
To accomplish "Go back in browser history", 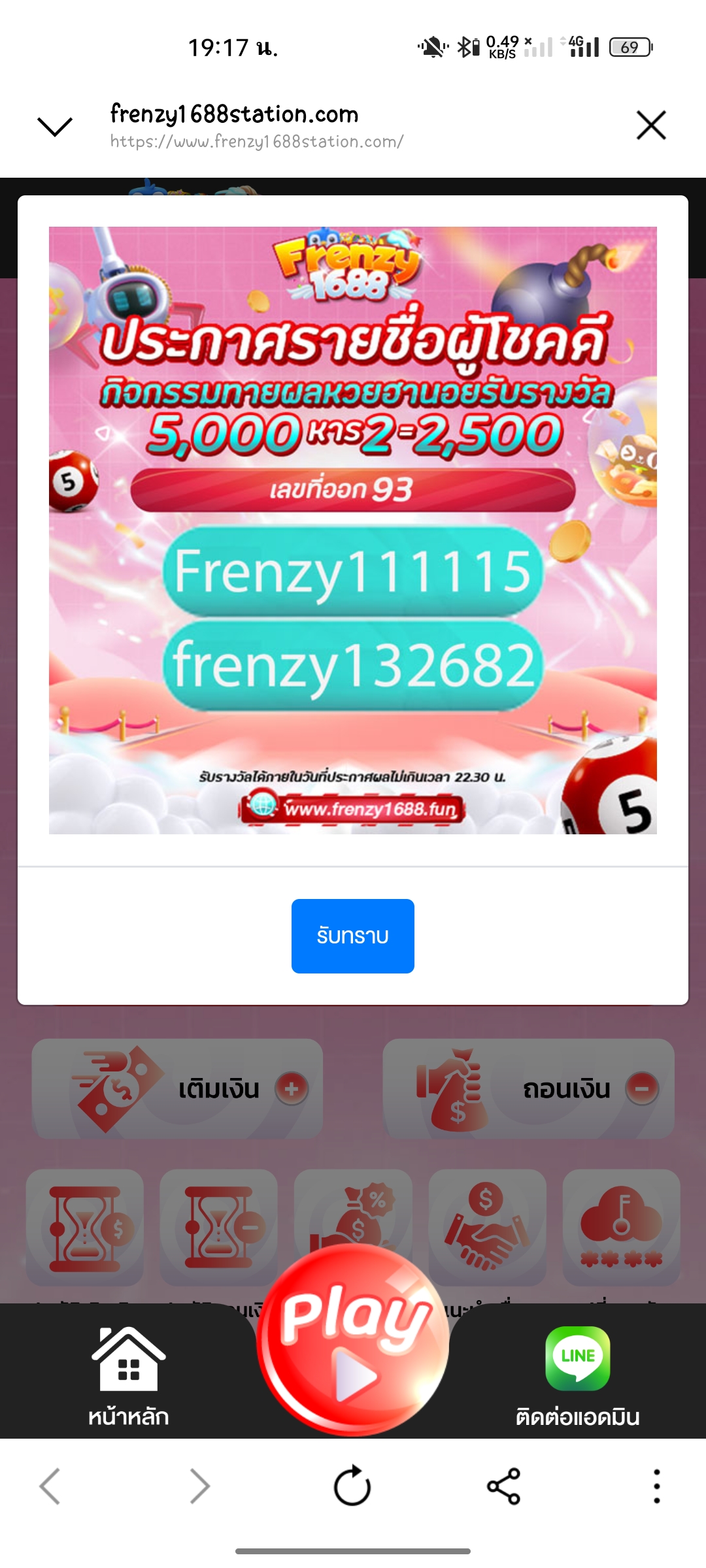I will 50,1486.
